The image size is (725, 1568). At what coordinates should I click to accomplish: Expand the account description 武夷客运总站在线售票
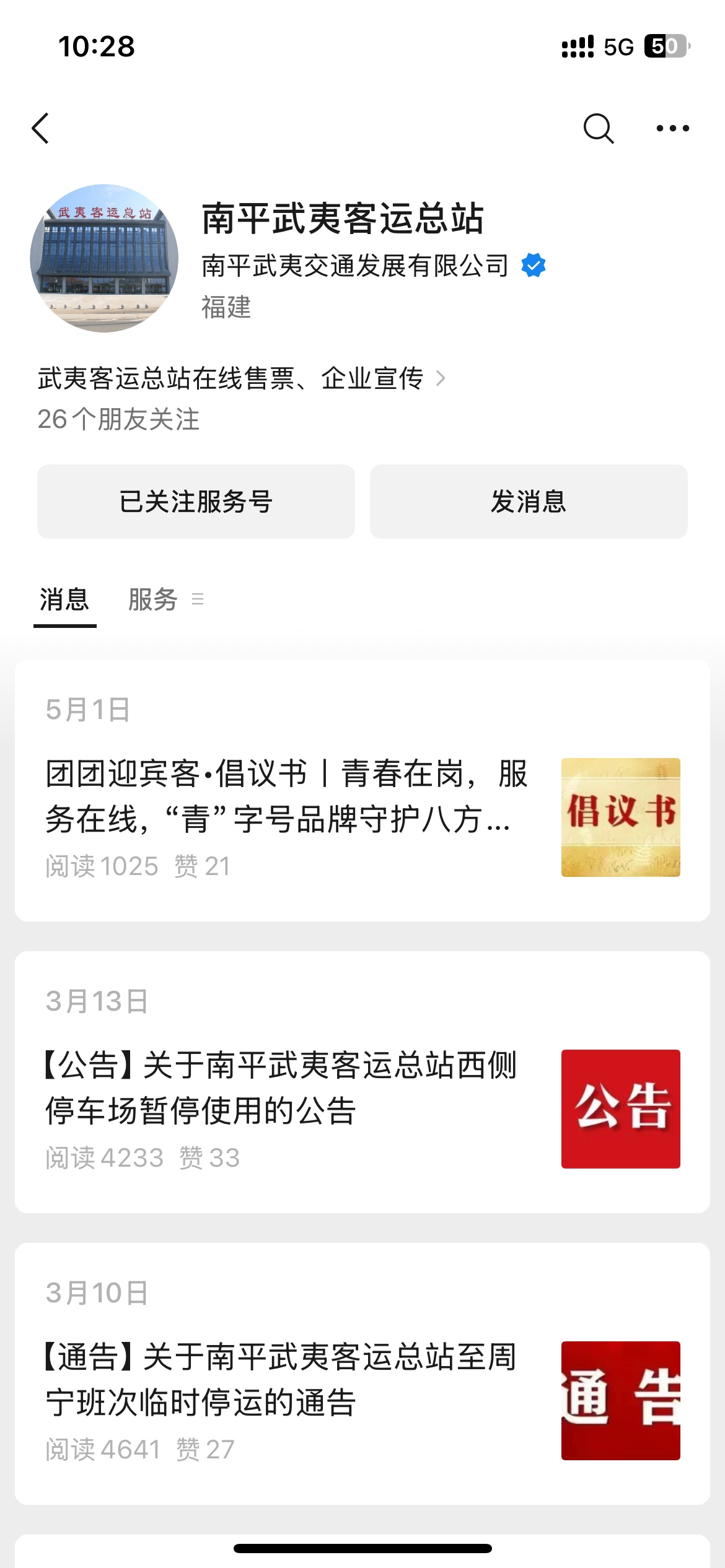(242, 378)
